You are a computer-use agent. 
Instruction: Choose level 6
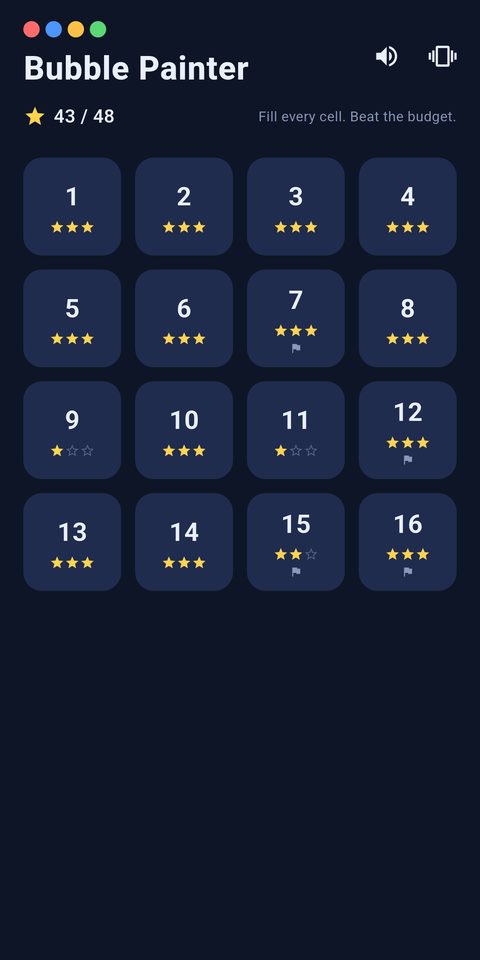184,318
